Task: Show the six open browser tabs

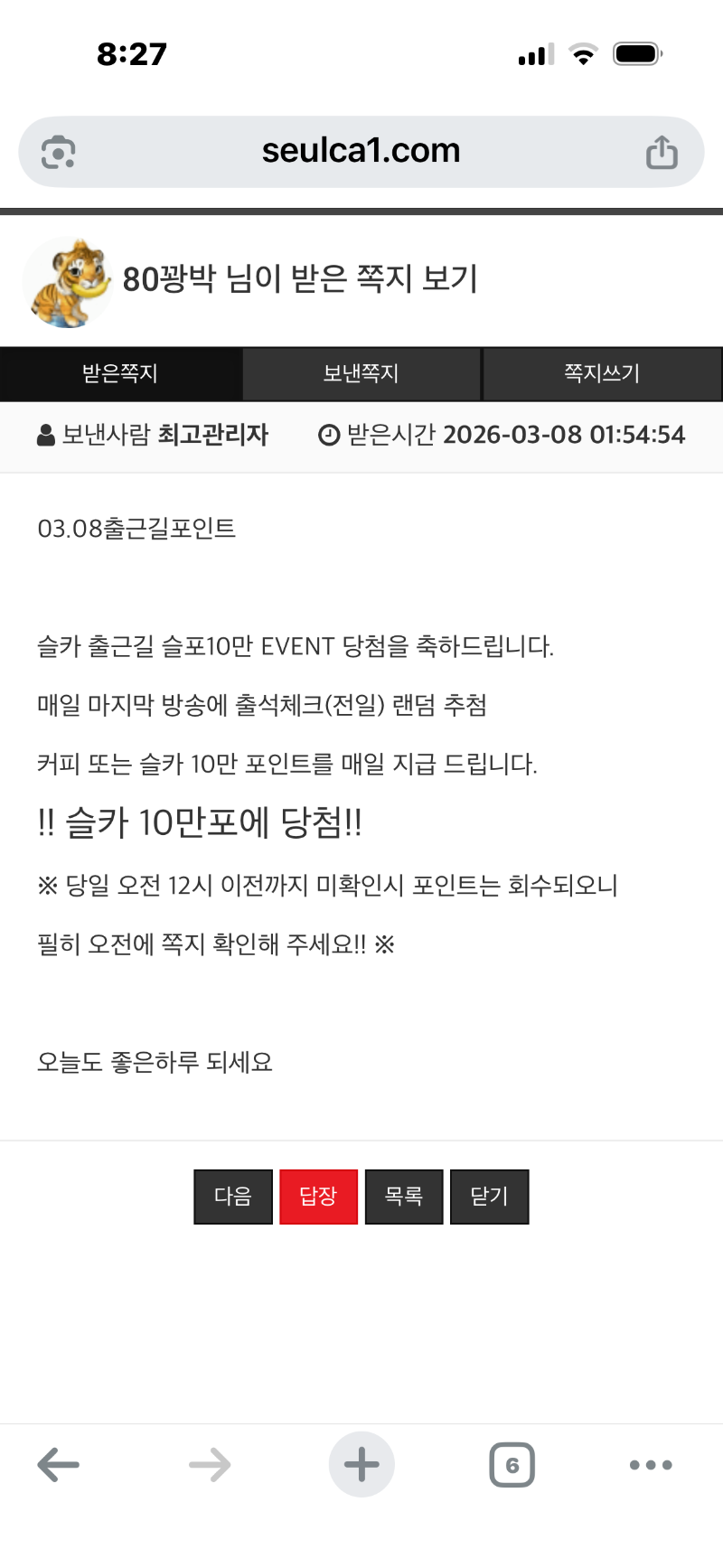Action: pos(512,1465)
